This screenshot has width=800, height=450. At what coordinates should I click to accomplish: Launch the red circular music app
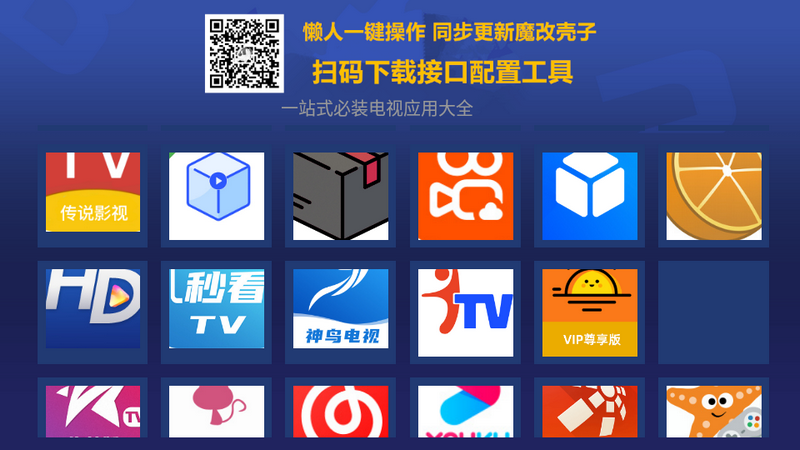340,411
